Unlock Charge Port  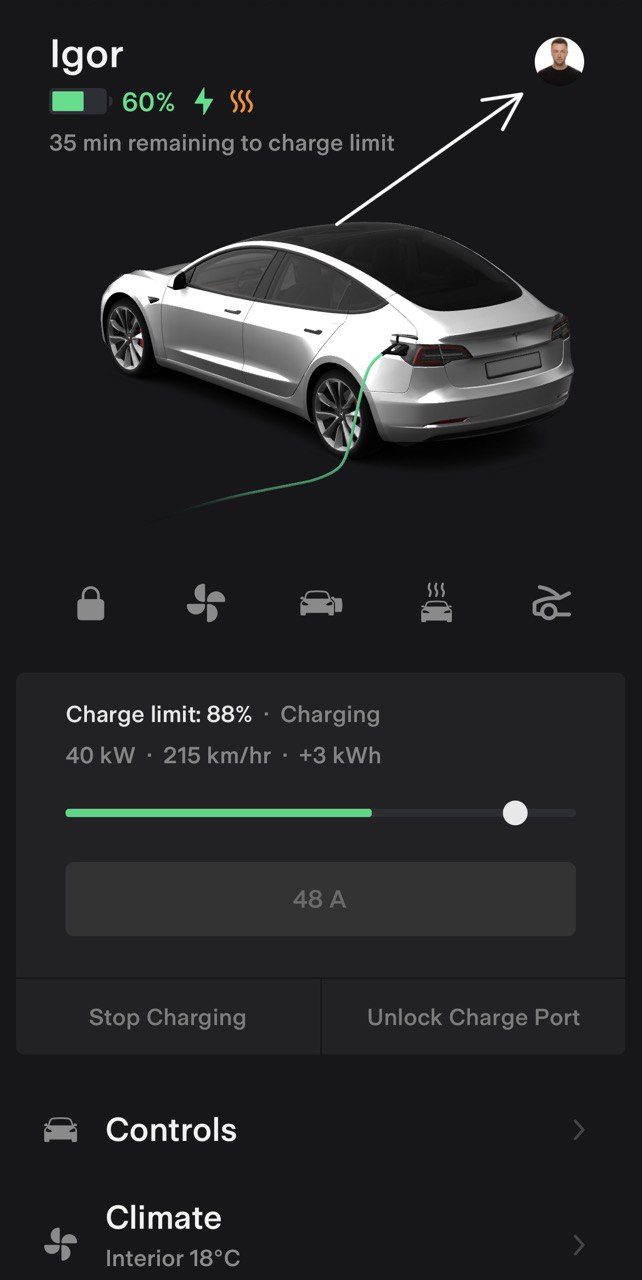tap(473, 1017)
